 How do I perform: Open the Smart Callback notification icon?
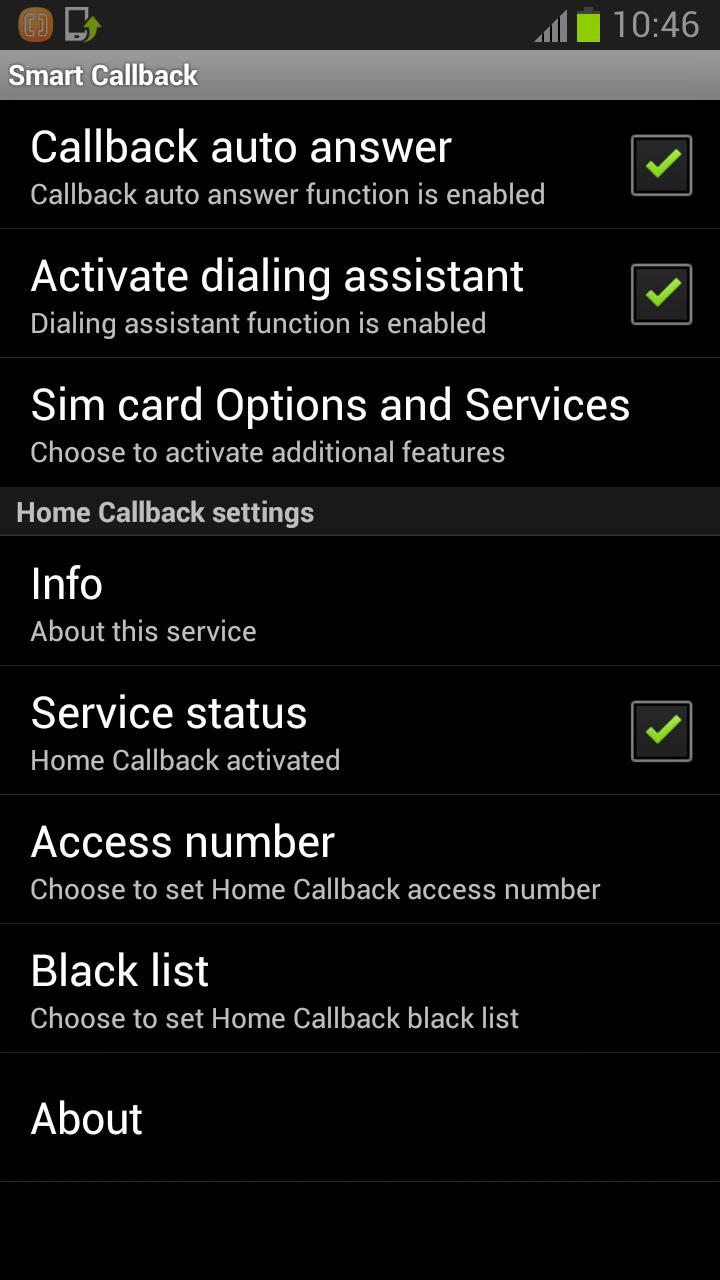click(36, 25)
